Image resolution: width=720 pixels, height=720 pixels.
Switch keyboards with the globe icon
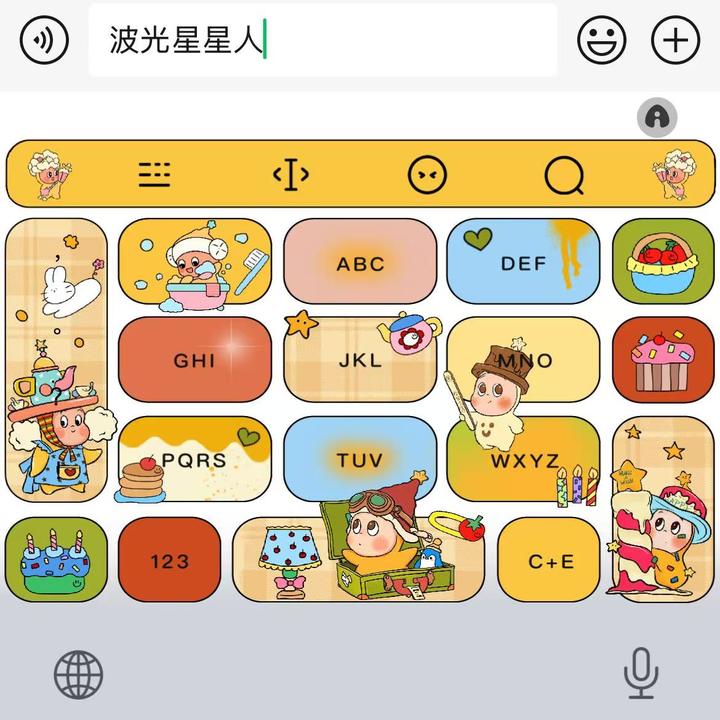[78, 674]
